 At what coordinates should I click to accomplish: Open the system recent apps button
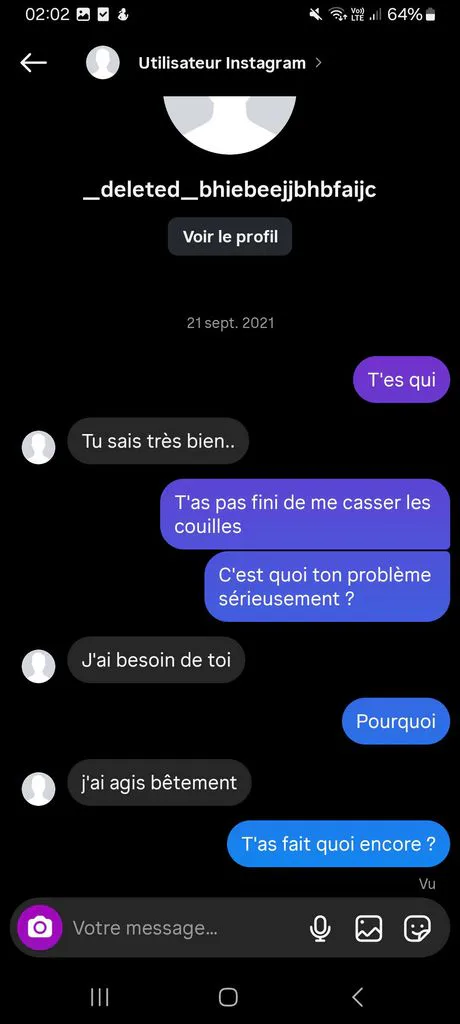pos(99,997)
